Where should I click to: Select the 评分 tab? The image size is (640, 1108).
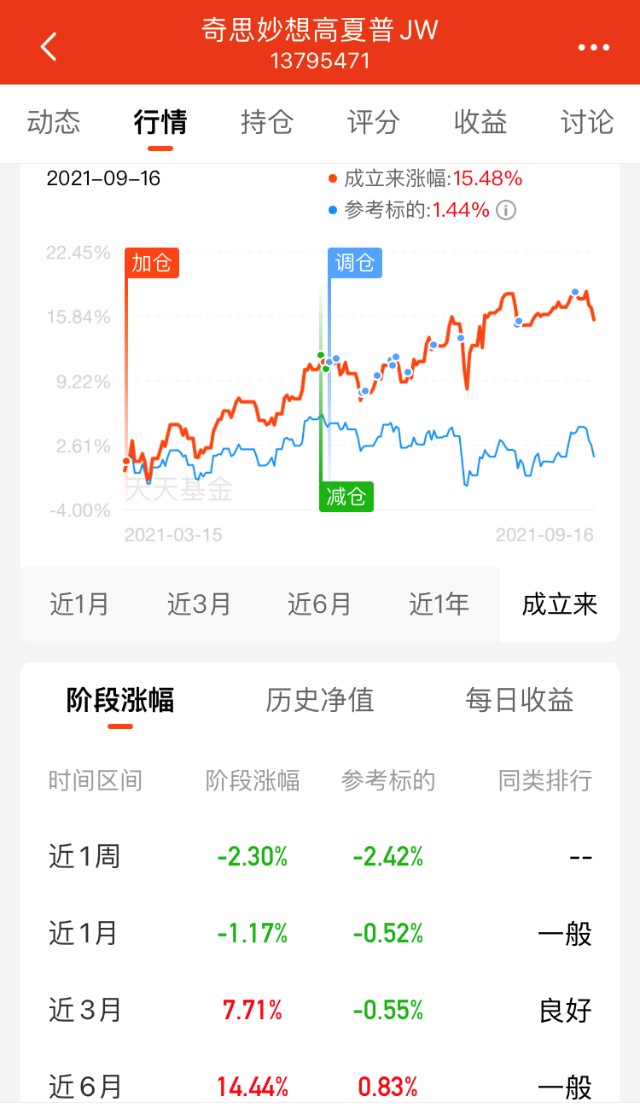[373, 122]
